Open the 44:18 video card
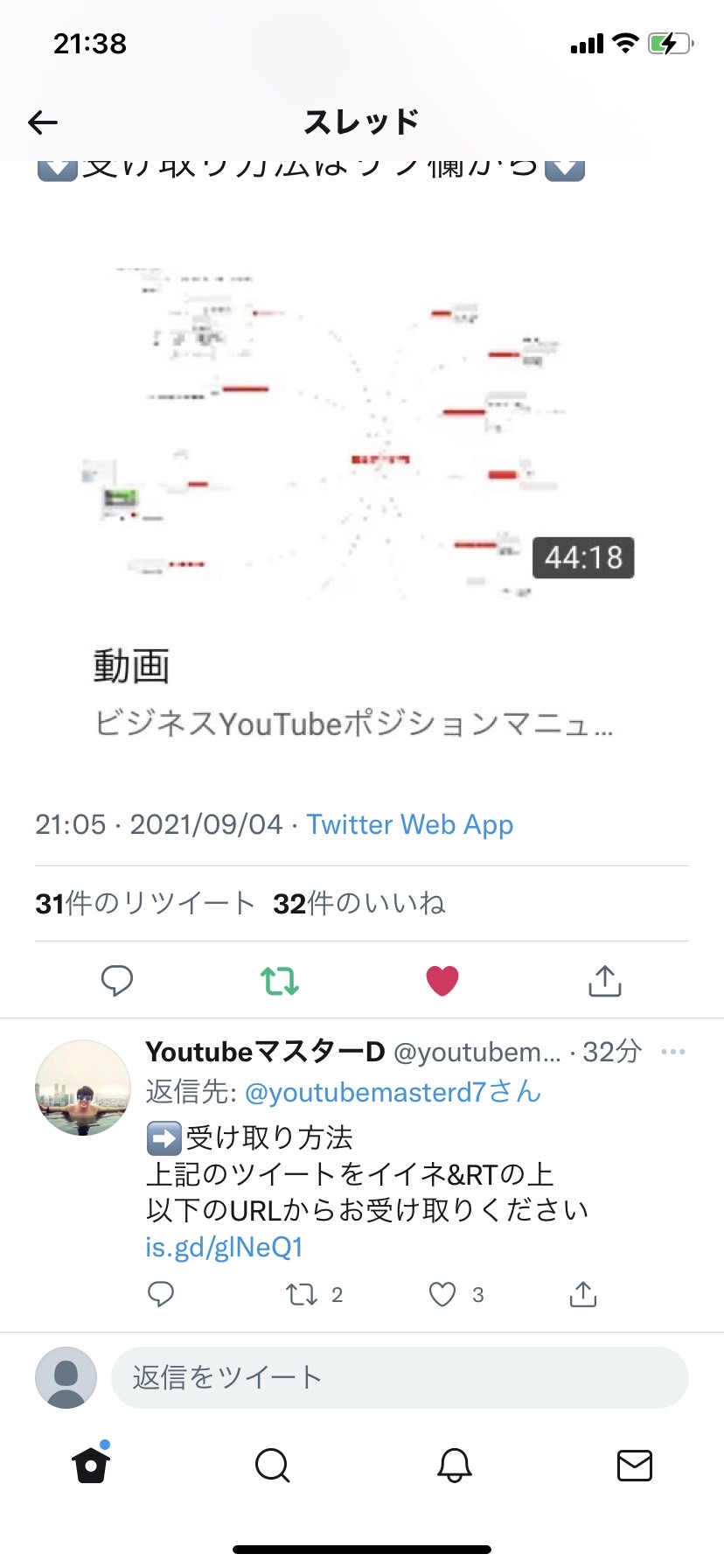Screen dimensions: 724x1568 tap(362, 490)
